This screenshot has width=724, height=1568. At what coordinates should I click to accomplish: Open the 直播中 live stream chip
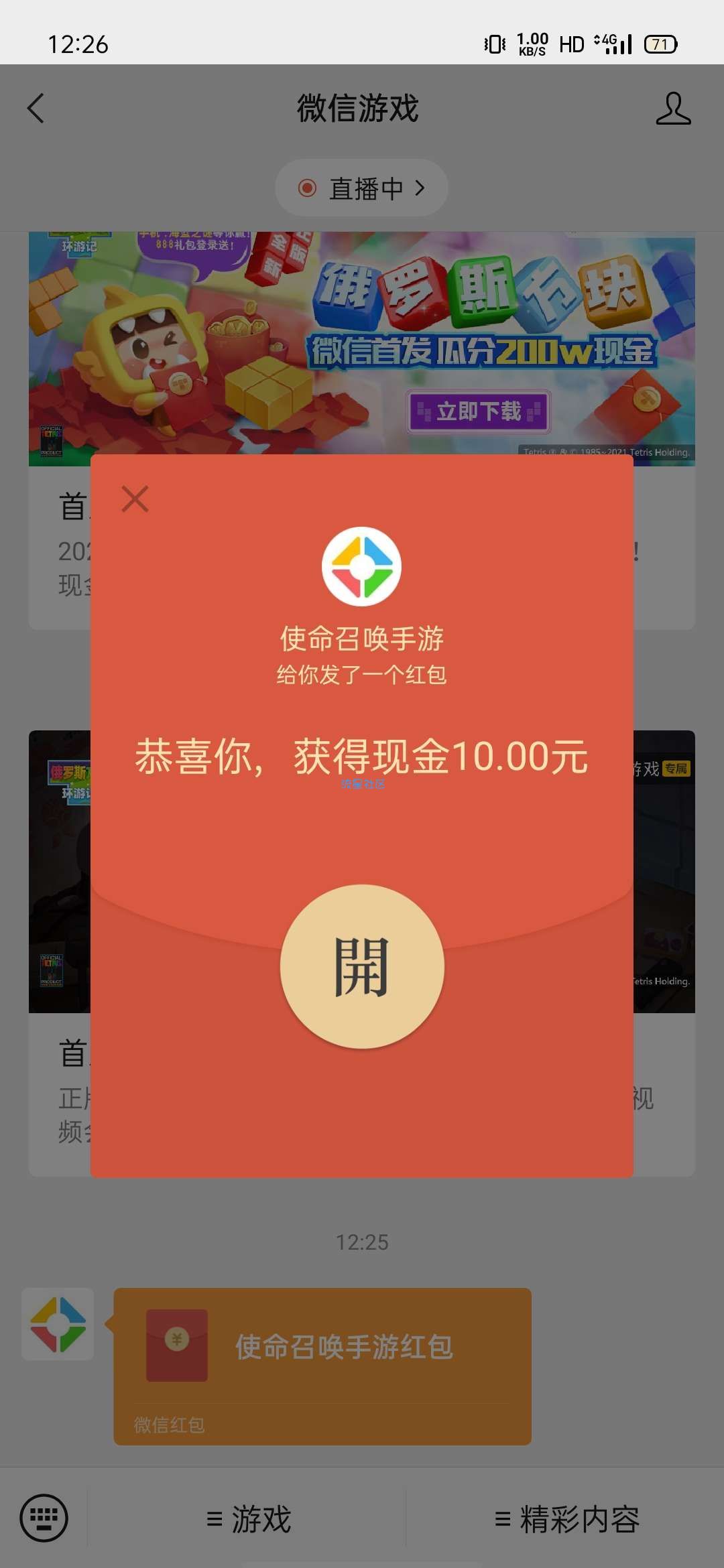361,188
